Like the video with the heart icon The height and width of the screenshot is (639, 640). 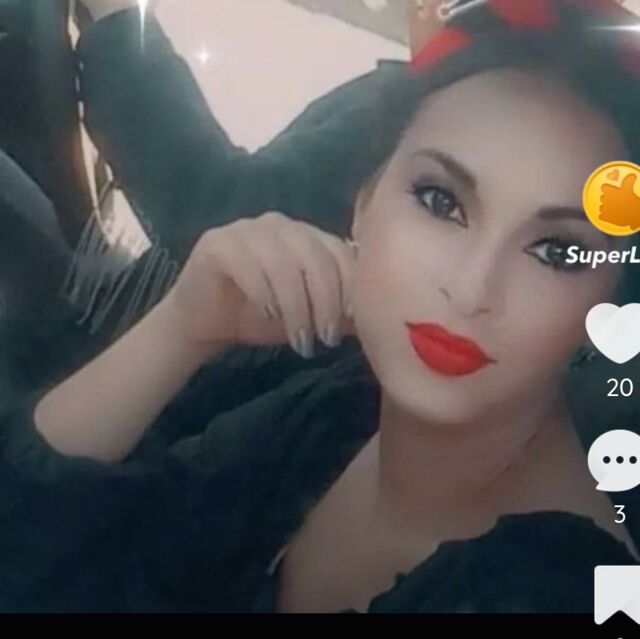click(x=615, y=332)
